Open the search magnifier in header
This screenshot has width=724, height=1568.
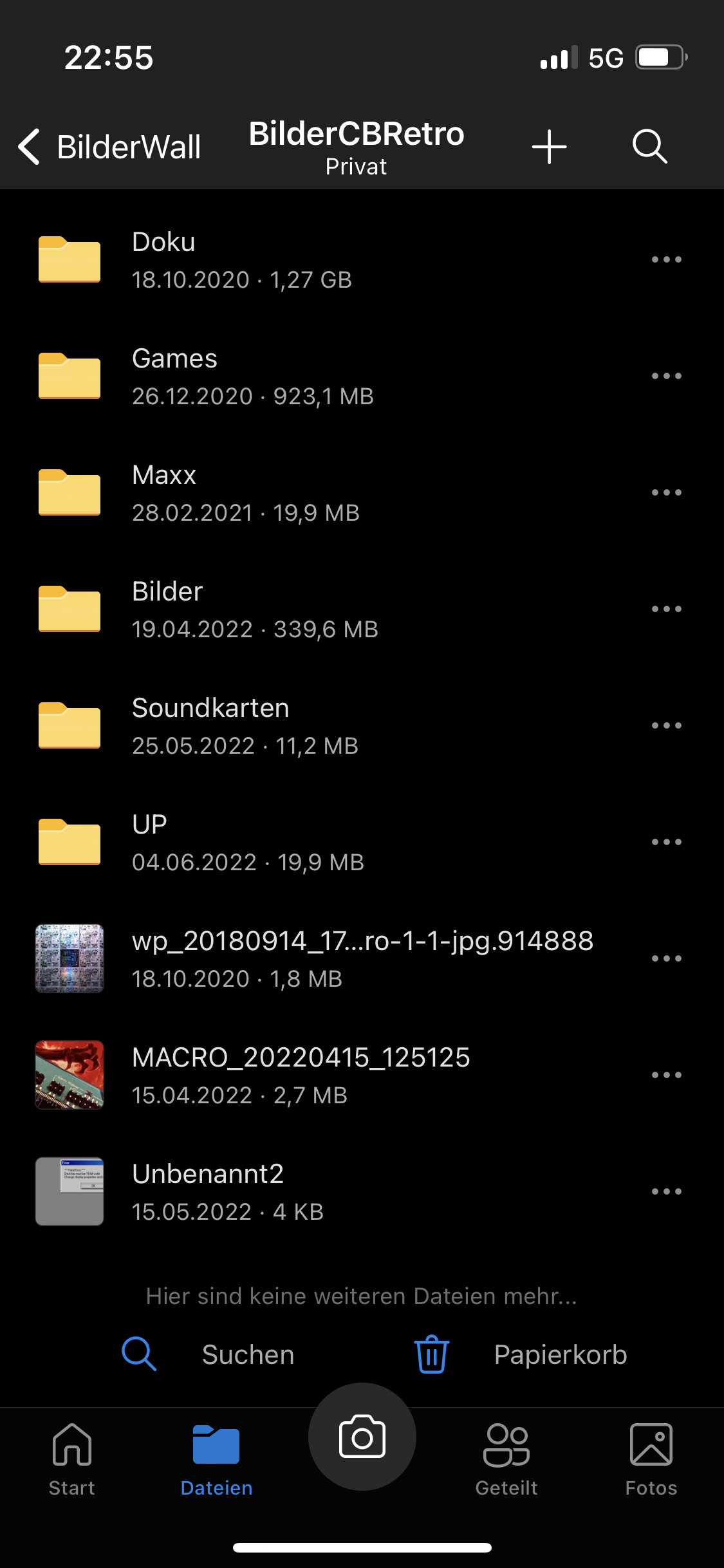coord(649,147)
